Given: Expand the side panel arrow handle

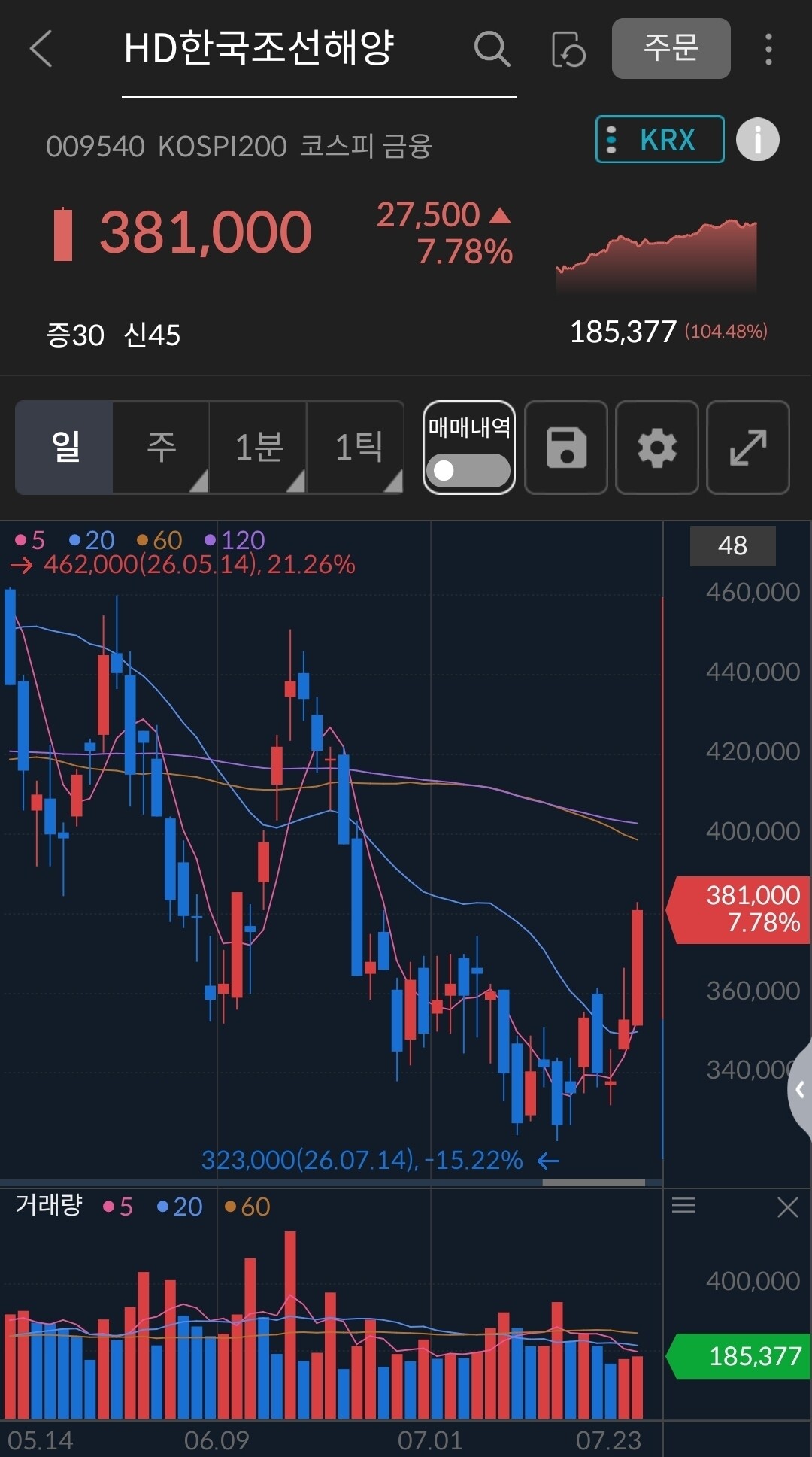Looking at the screenshot, I should pyautogui.click(x=800, y=1088).
